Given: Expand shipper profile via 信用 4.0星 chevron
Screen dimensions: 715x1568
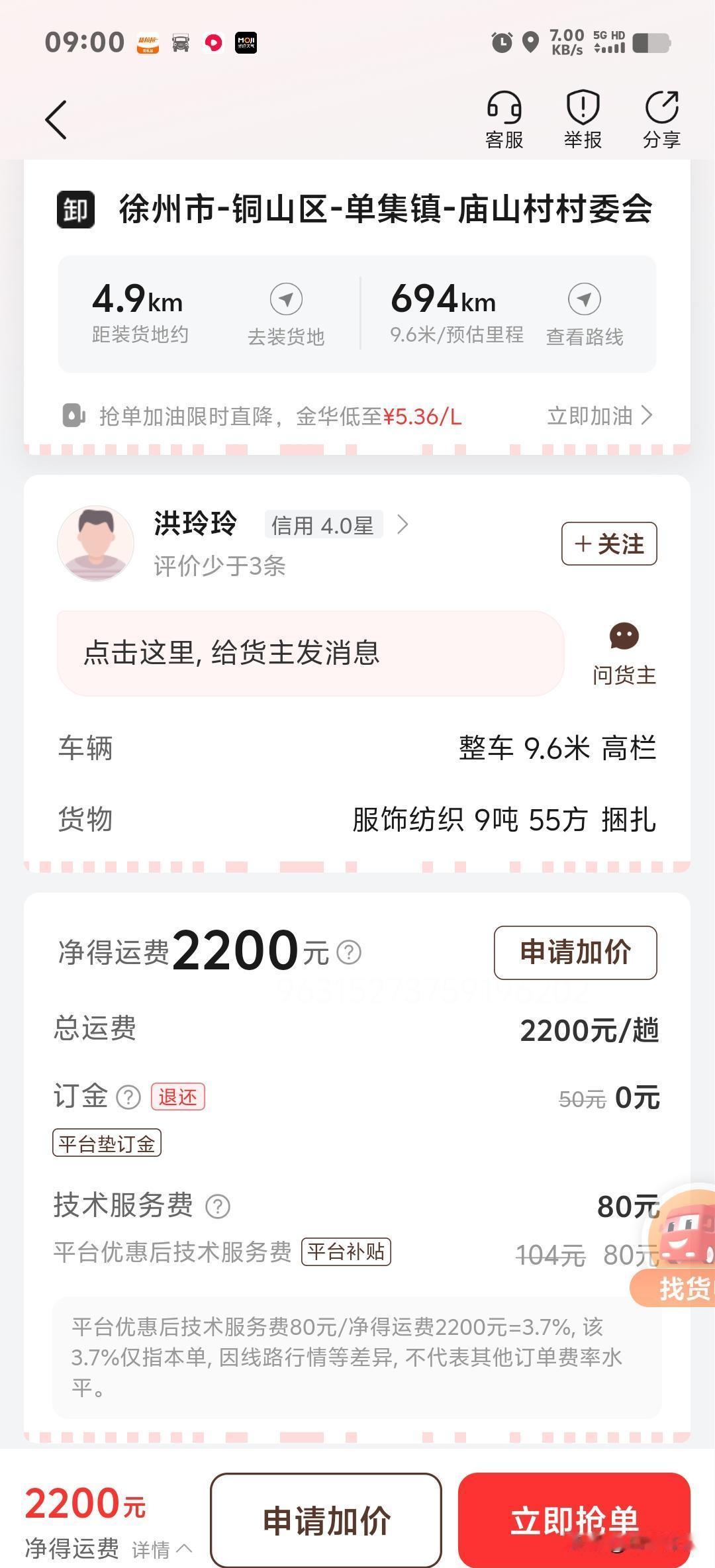Looking at the screenshot, I should click(x=403, y=525).
